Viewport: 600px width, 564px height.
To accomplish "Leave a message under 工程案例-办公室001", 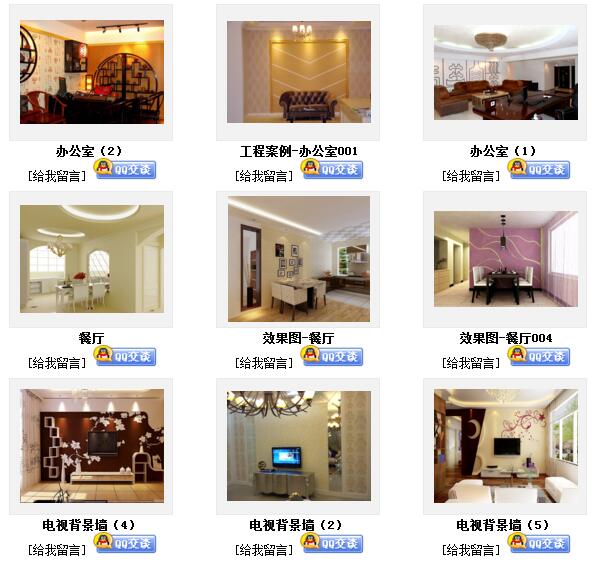I will [264, 176].
